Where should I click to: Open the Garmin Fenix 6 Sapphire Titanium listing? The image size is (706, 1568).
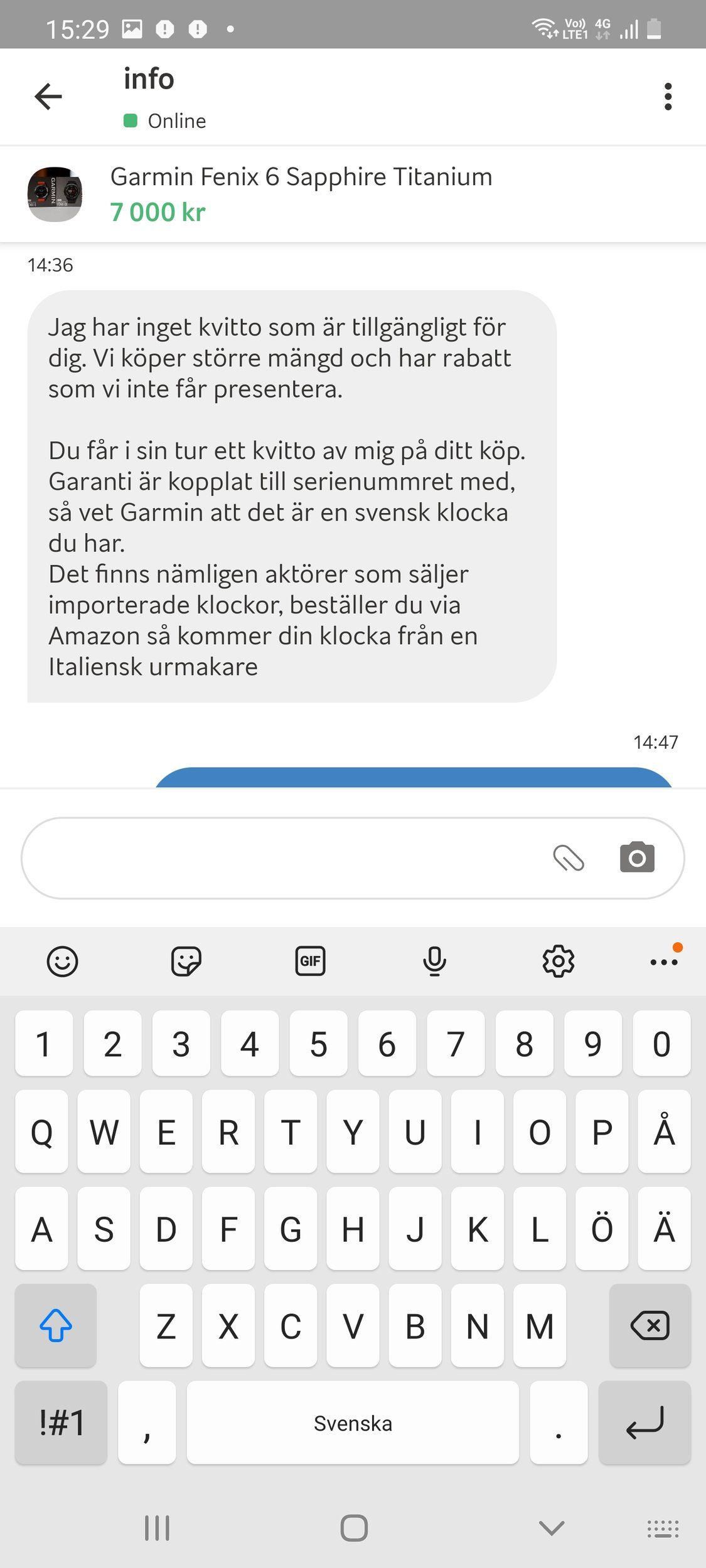(301, 194)
